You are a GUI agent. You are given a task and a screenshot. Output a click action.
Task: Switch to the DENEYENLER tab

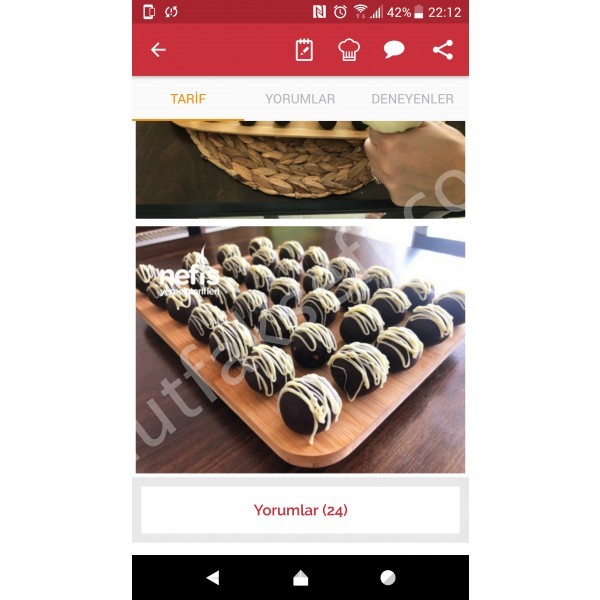point(412,99)
